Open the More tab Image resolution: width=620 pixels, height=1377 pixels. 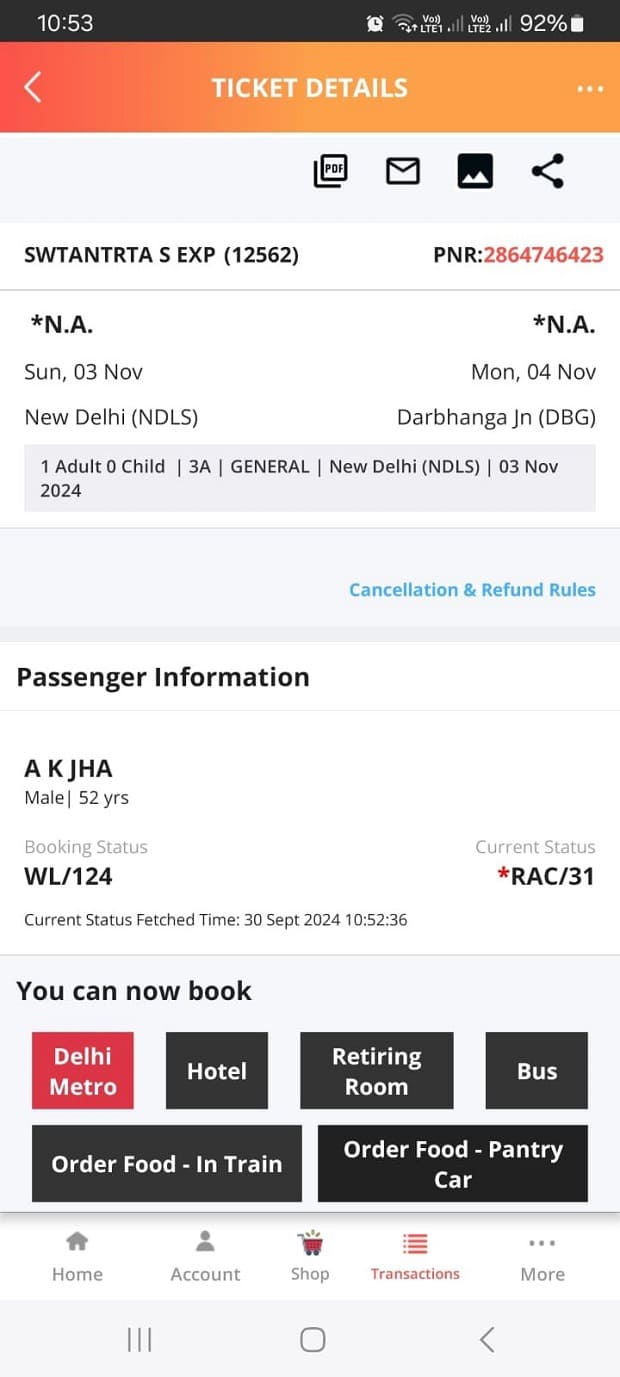[x=542, y=1257]
